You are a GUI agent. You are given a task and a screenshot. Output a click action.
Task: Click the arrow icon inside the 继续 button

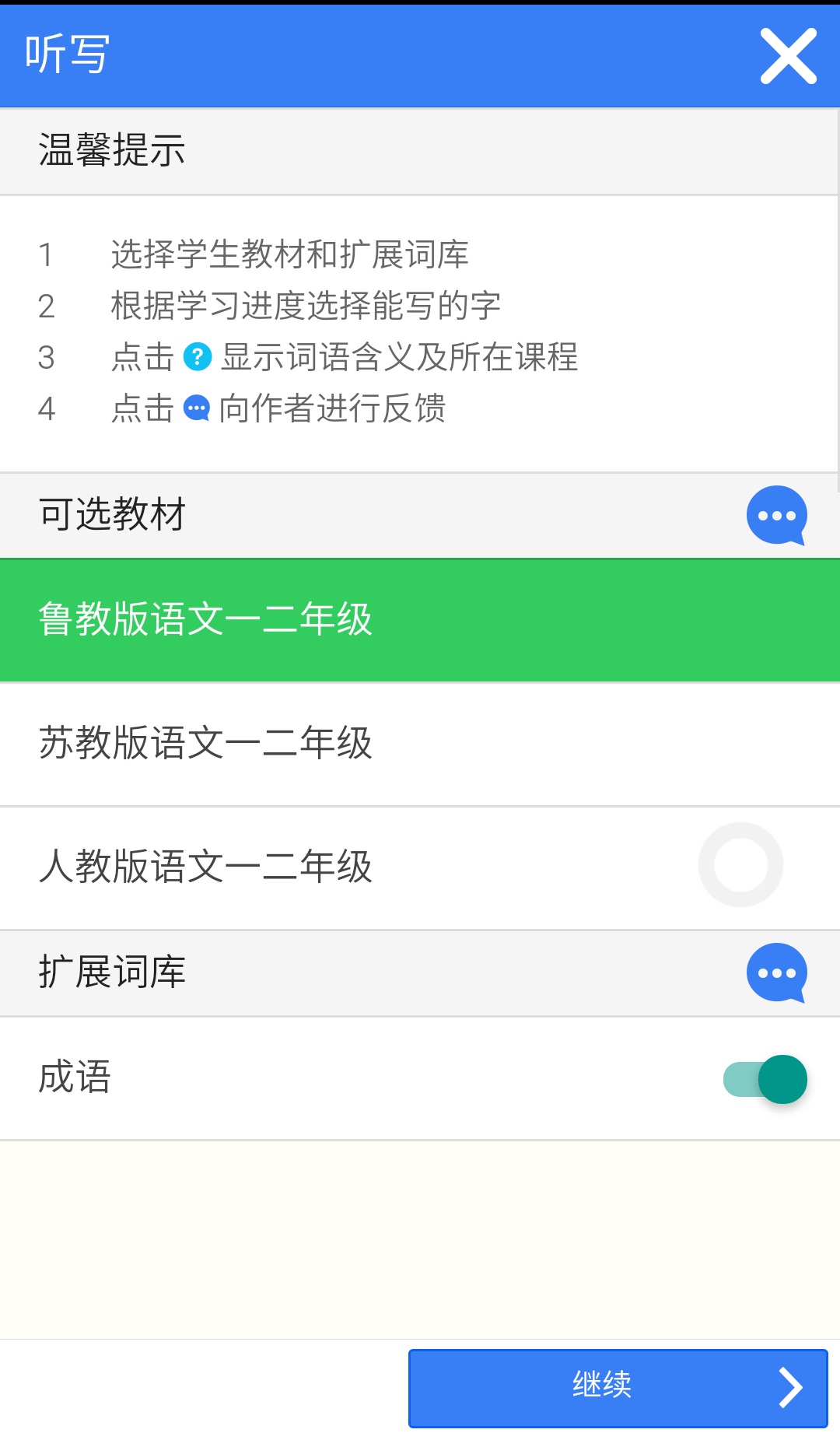click(x=793, y=1388)
